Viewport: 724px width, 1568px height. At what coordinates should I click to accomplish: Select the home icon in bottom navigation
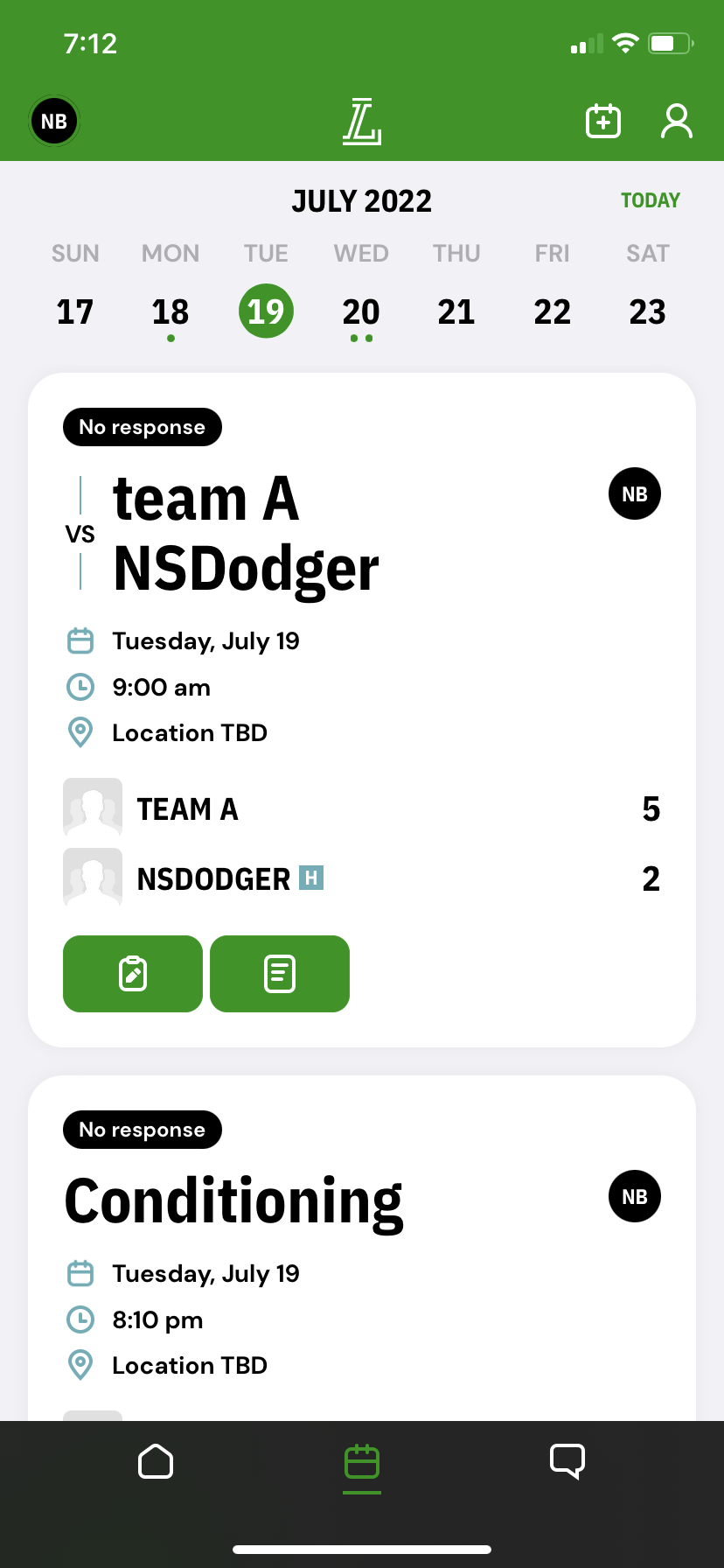point(155,1460)
